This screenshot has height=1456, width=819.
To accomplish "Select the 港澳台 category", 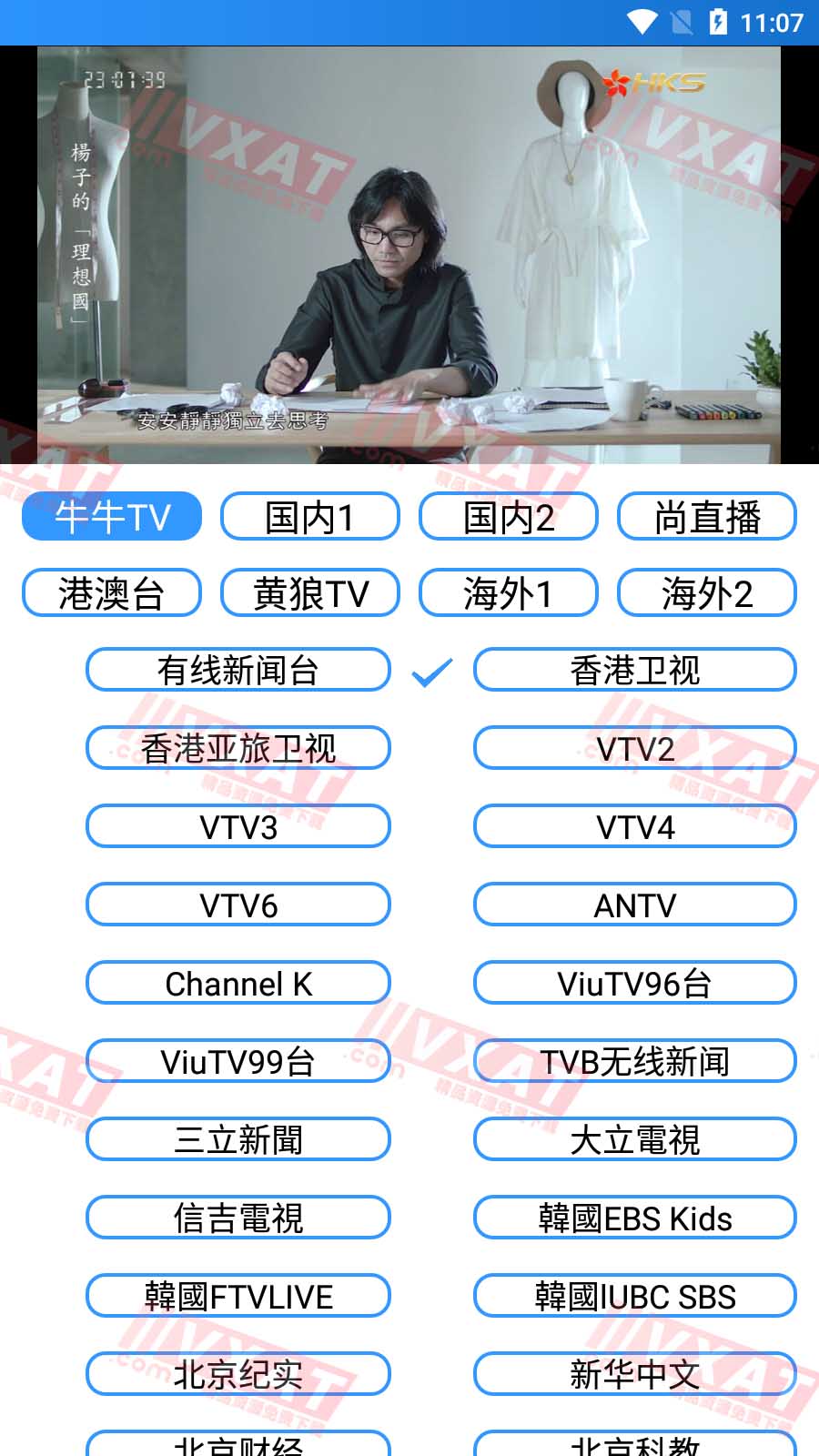I will [x=112, y=593].
